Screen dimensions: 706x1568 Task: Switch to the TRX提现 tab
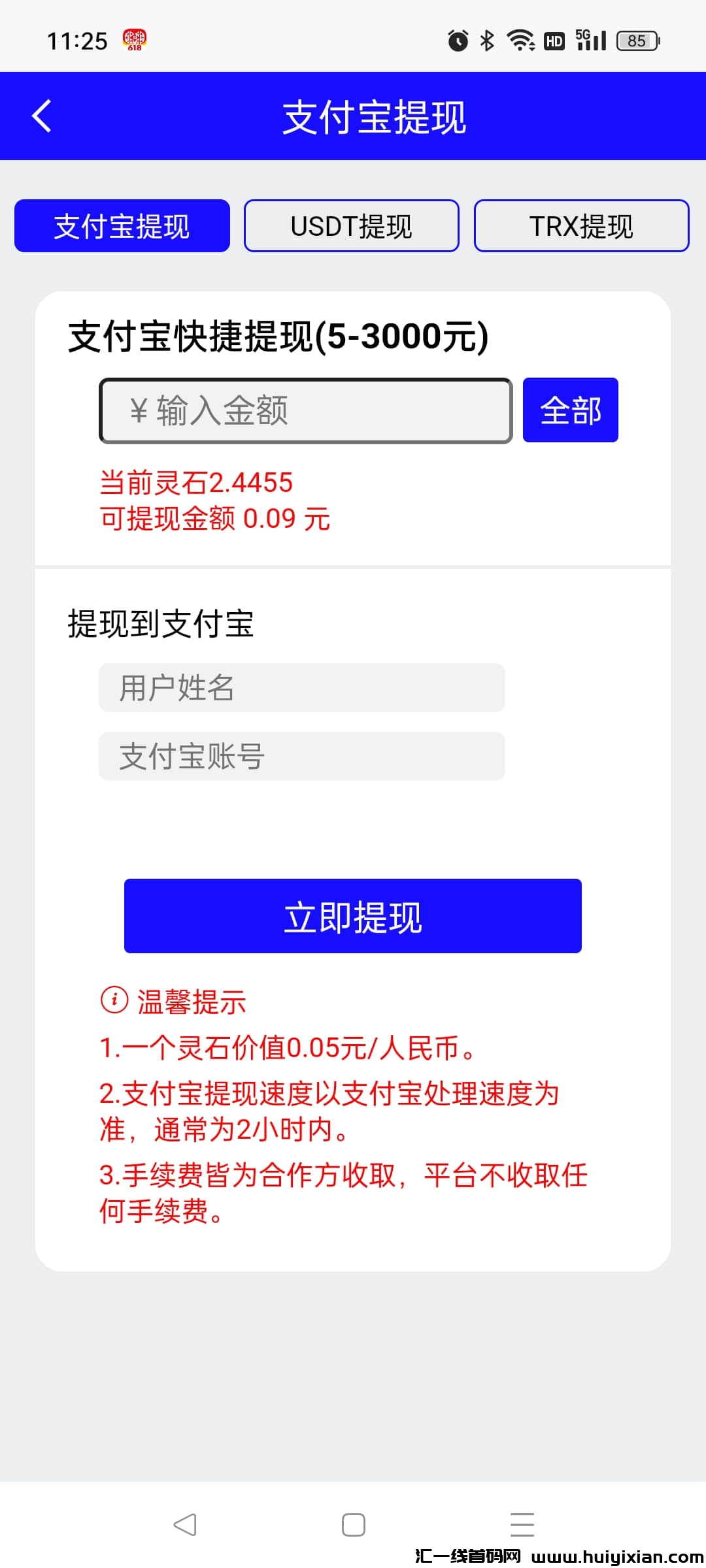[x=580, y=225]
